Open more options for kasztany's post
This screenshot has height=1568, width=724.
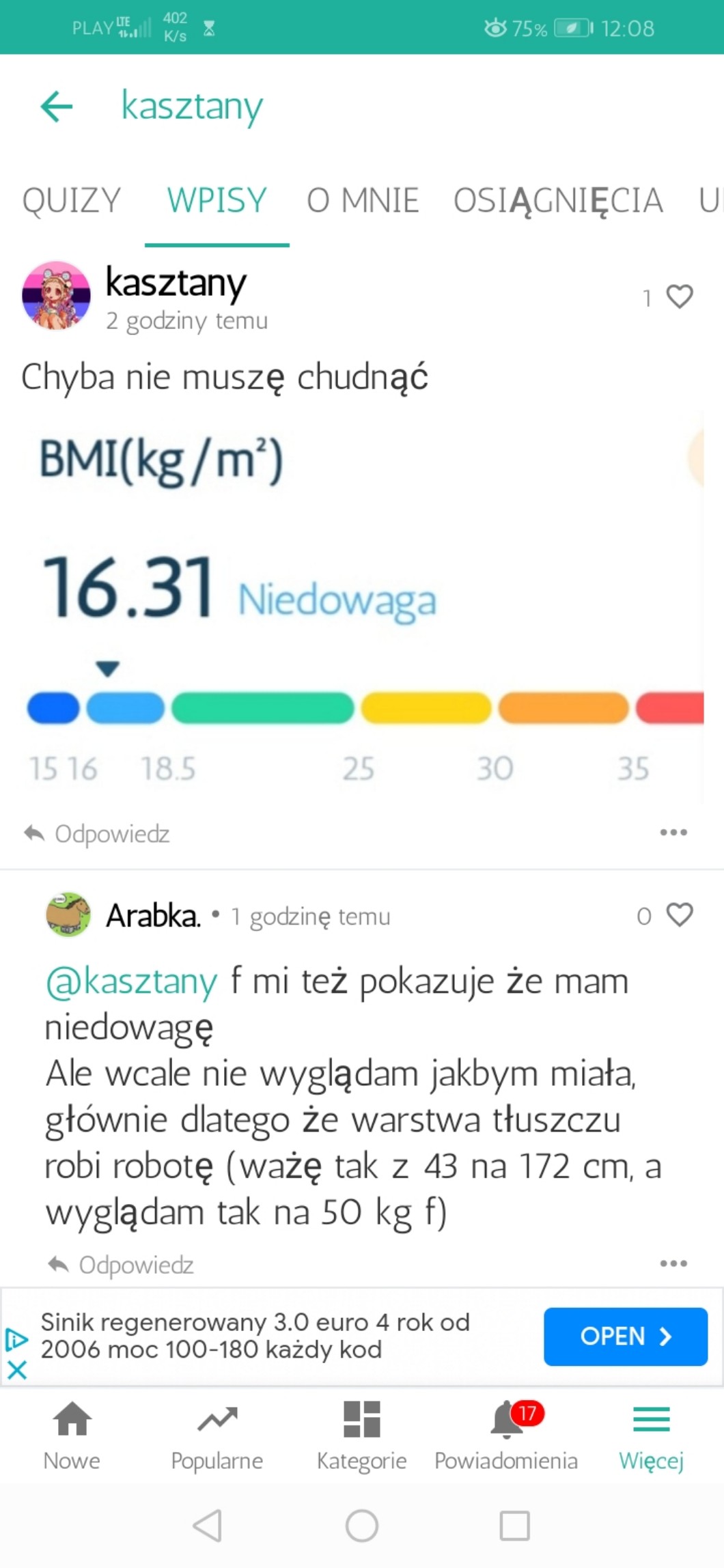pos(673,832)
